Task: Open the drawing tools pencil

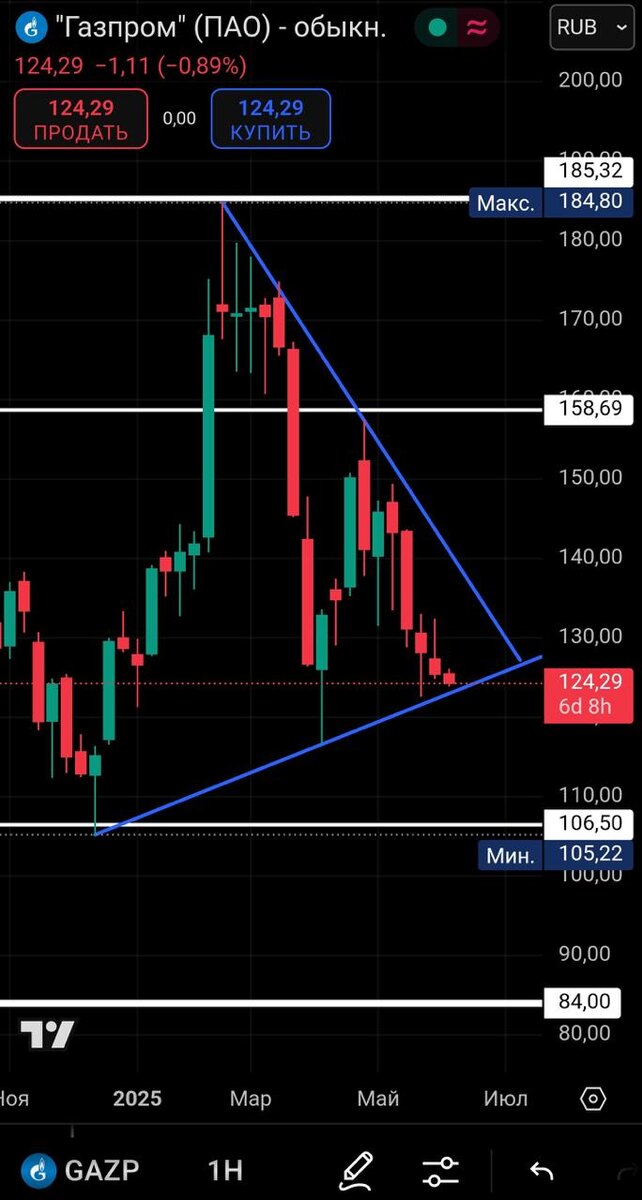Action: coord(356,1169)
